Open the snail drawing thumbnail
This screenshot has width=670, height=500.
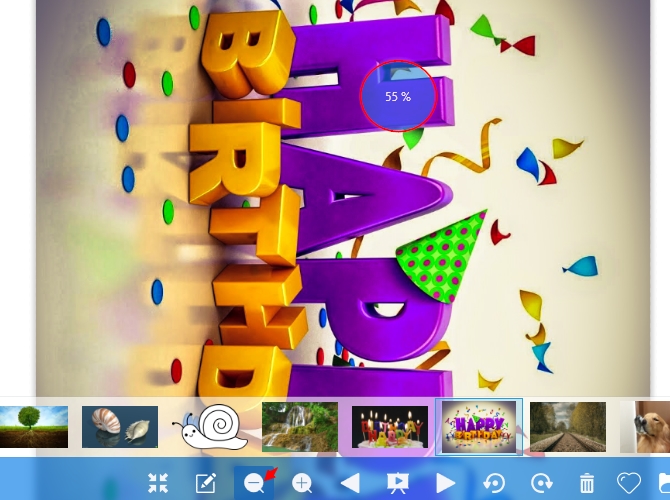click(209, 428)
